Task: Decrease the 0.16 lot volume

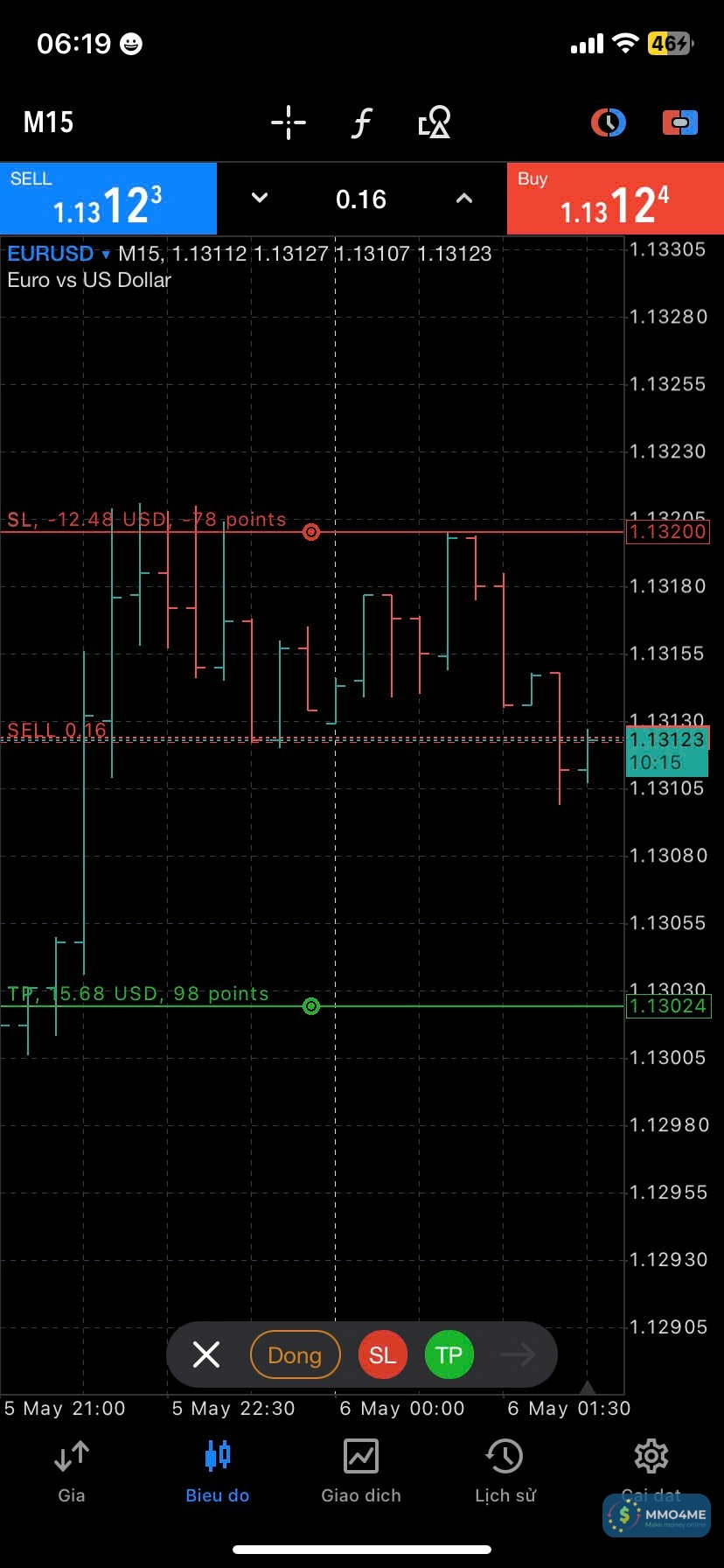Action: 260,199
